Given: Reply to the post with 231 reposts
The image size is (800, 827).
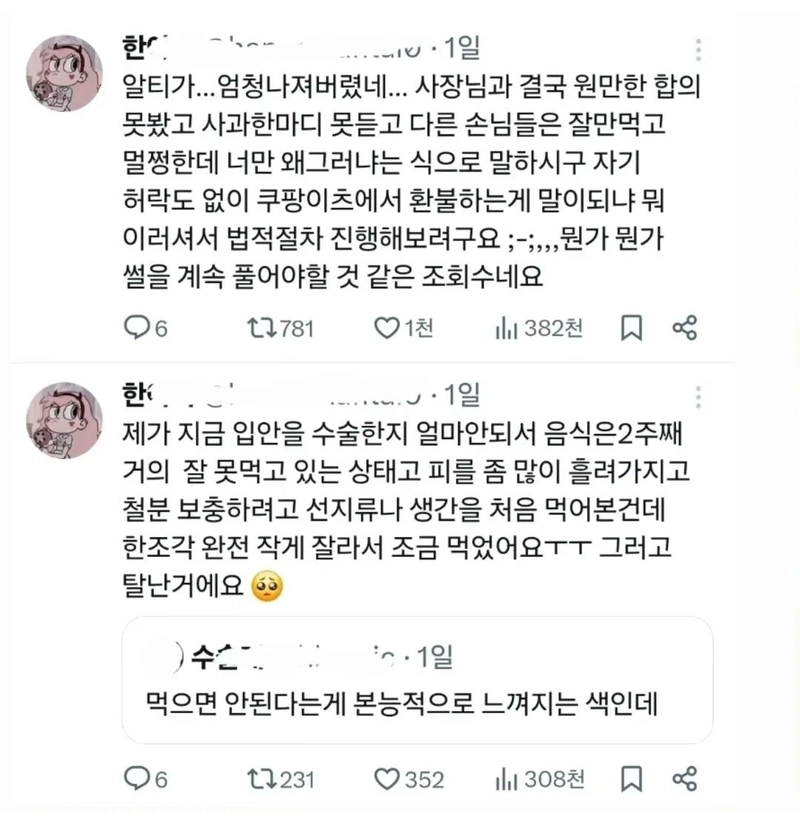Looking at the screenshot, I should pyautogui.click(x=135, y=778).
